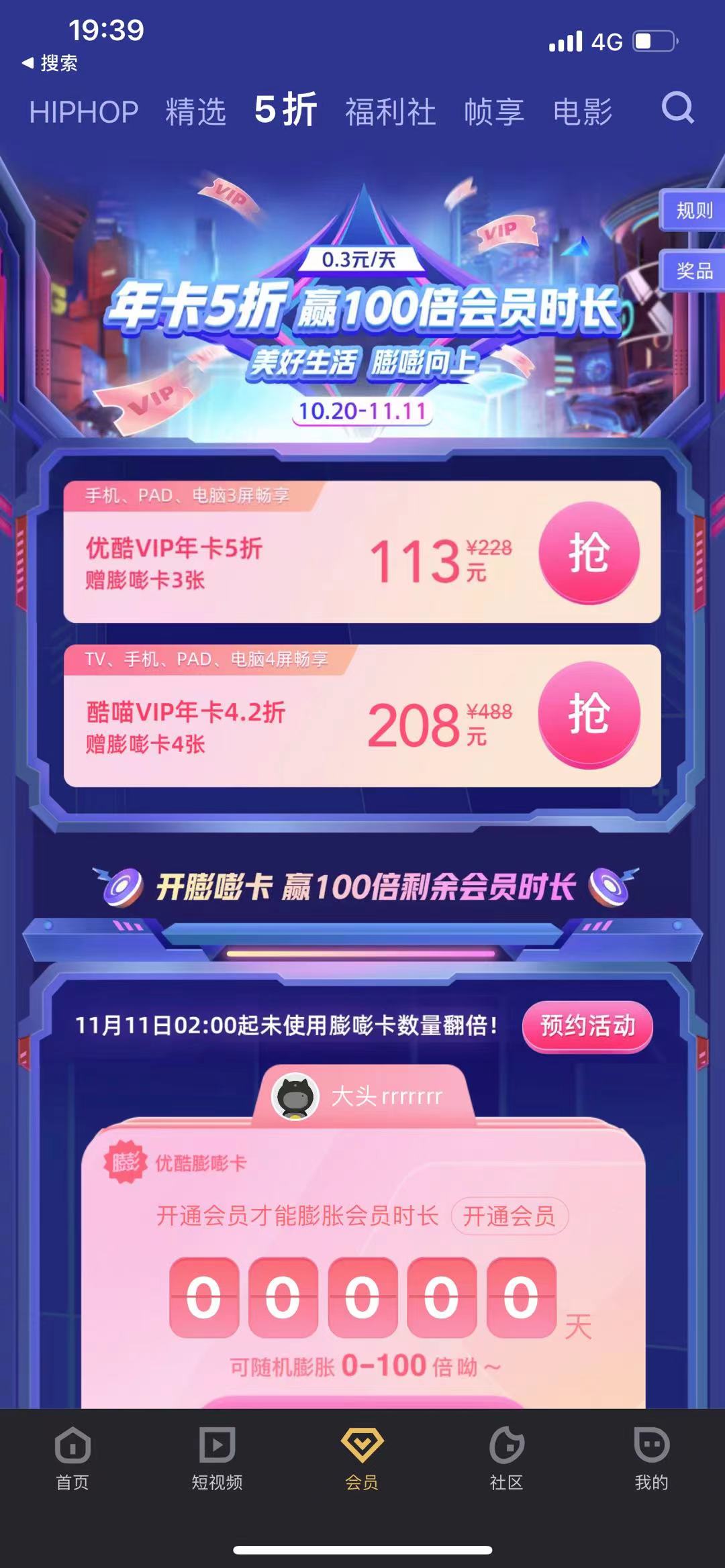The image size is (725, 1568).
Task: Switch to the 帧享 tab
Action: click(494, 111)
